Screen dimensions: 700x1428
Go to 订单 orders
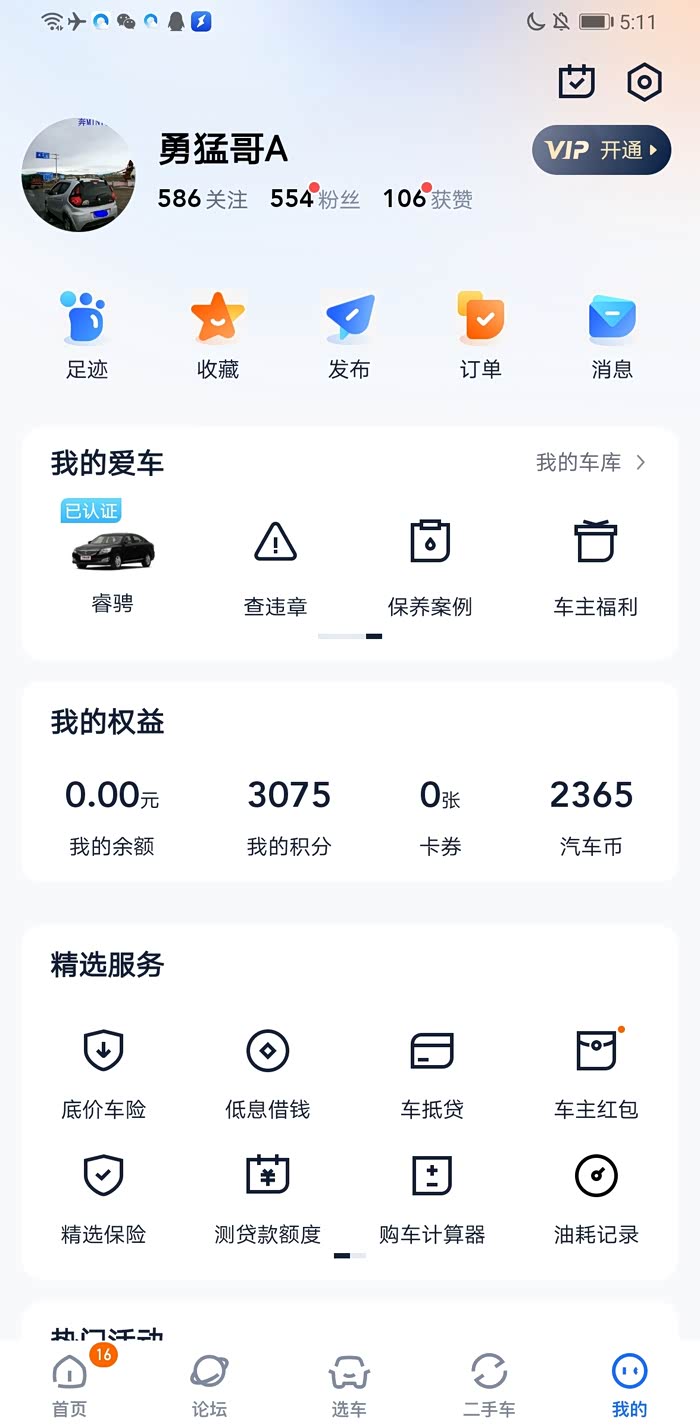coord(480,335)
